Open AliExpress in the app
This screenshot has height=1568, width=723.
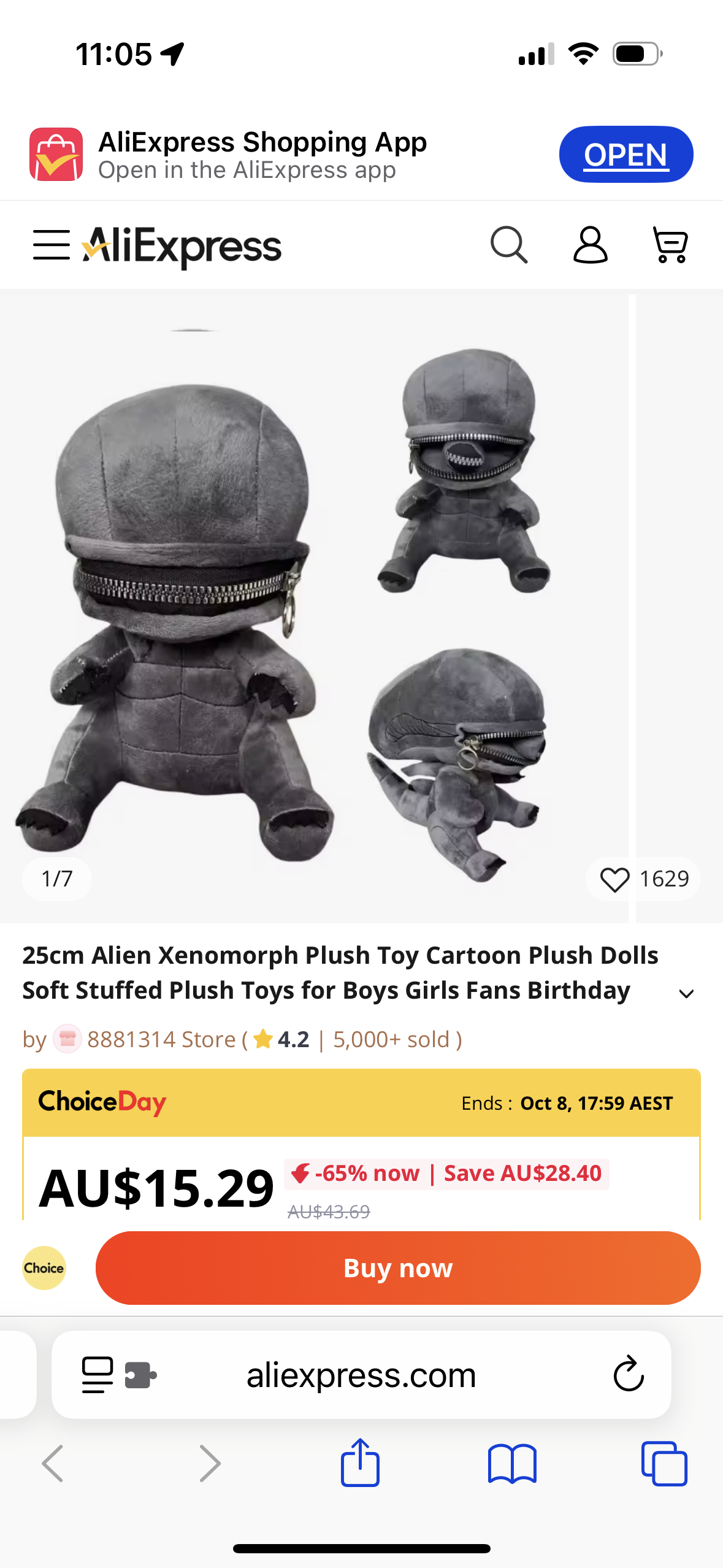[625, 155]
